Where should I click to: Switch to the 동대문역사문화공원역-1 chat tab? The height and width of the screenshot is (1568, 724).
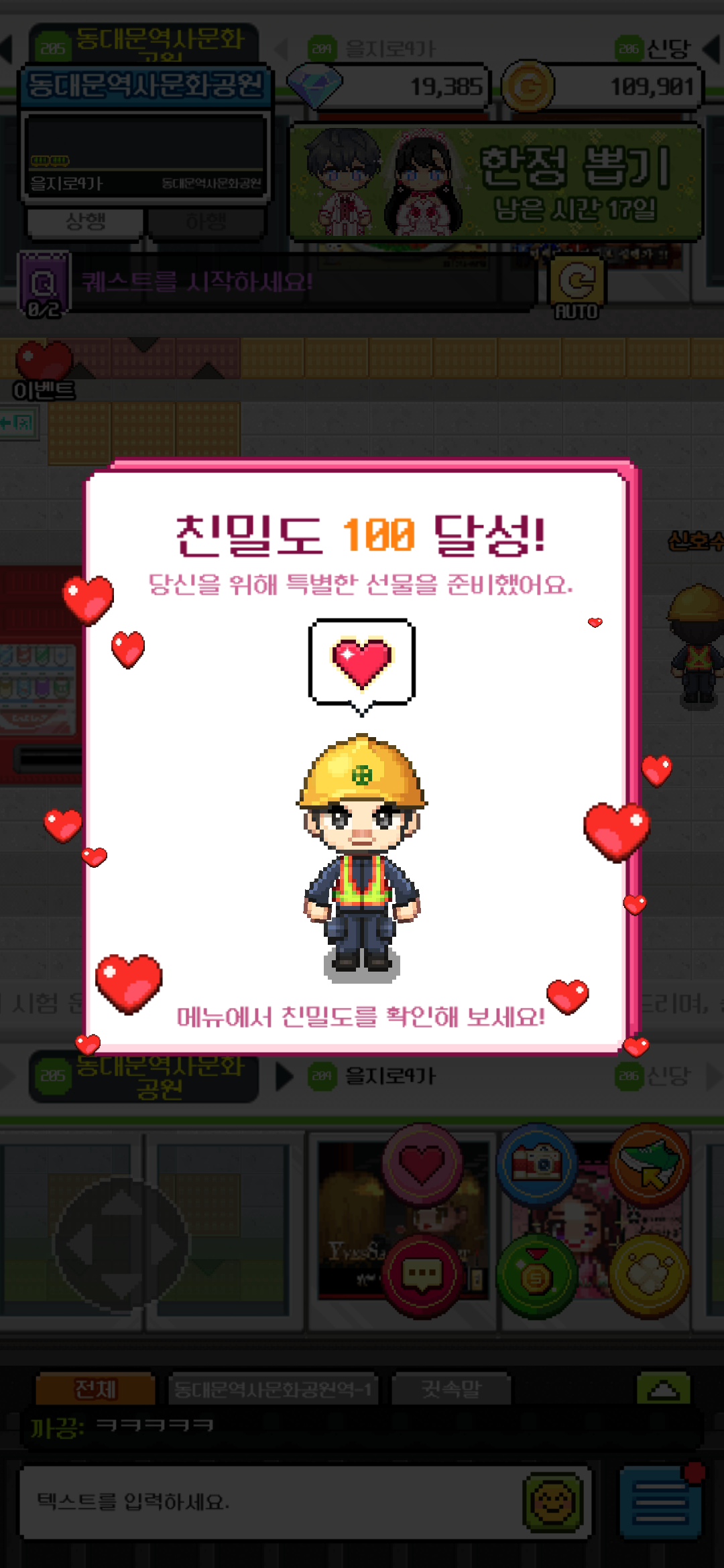click(x=273, y=1389)
